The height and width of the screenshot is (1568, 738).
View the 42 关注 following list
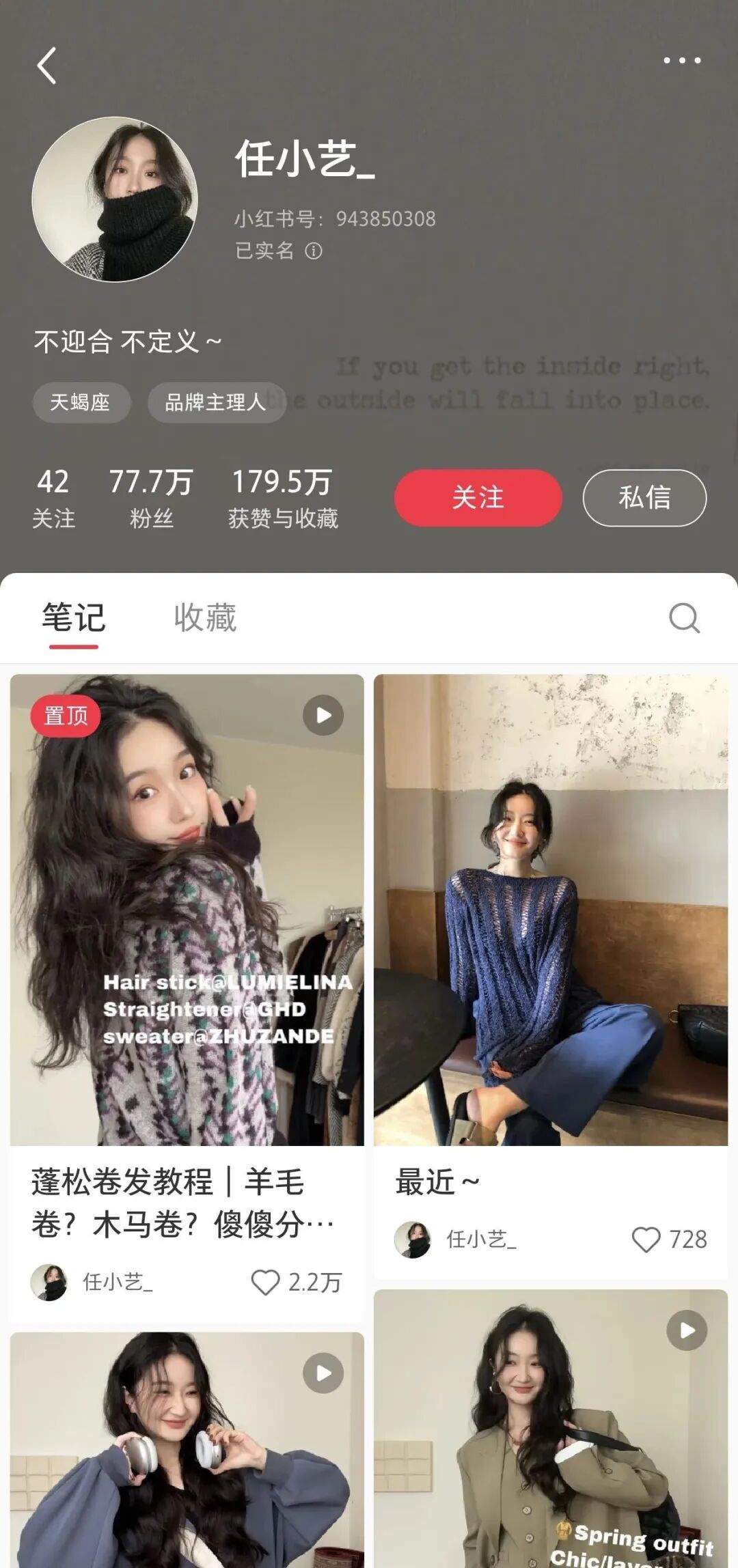click(x=53, y=499)
